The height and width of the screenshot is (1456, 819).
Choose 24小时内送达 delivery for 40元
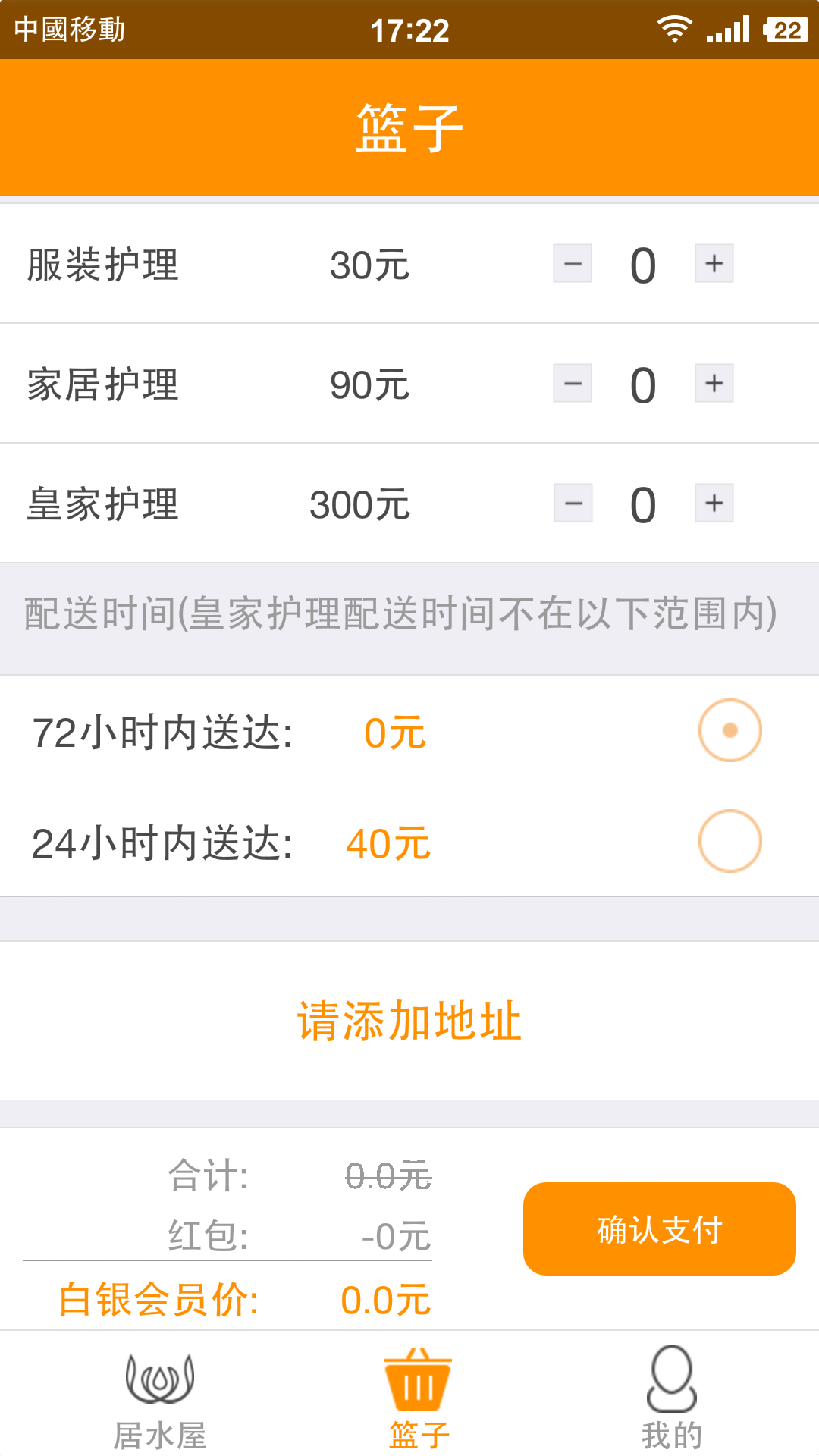click(x=730, y=841)
